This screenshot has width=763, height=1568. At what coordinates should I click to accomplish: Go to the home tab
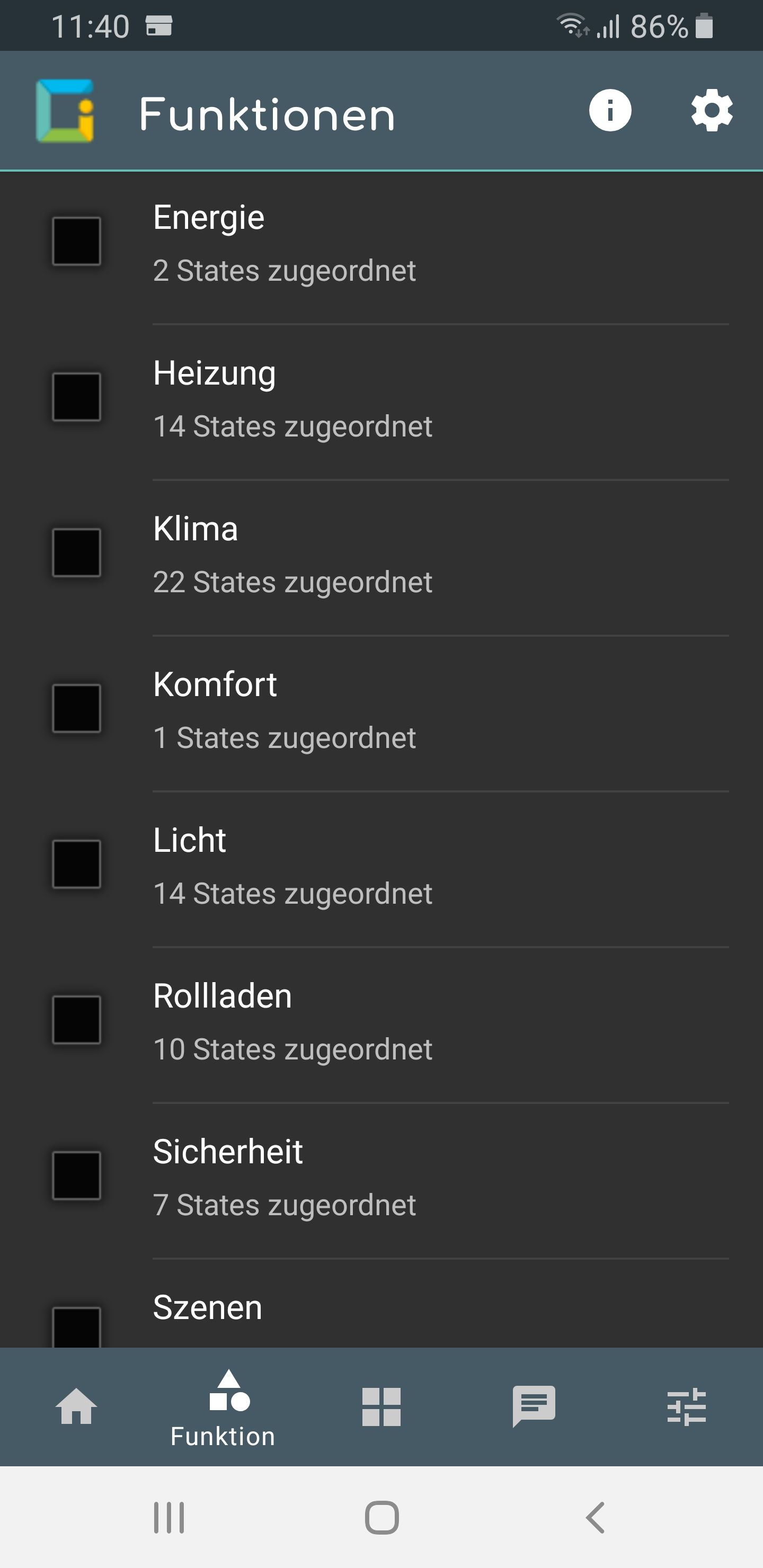pyautogui.click(x=76, y=1406)
